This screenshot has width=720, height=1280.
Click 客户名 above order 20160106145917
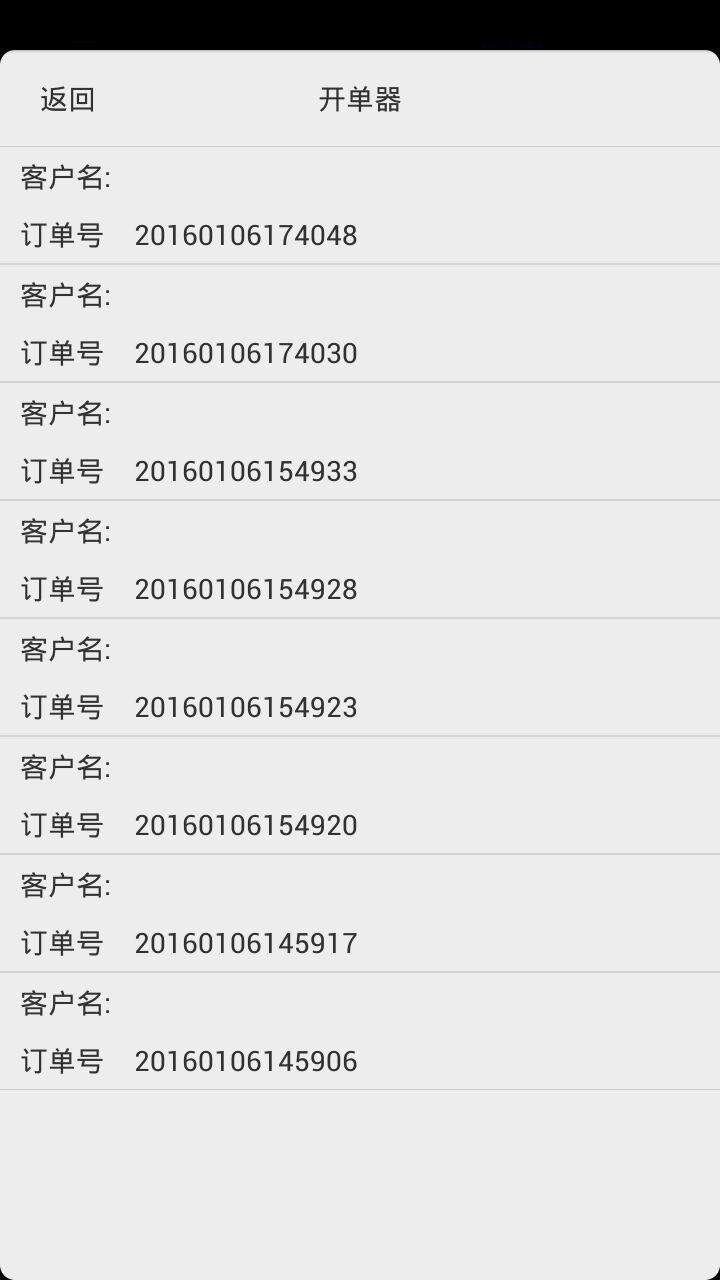click(x=62, y=885)
